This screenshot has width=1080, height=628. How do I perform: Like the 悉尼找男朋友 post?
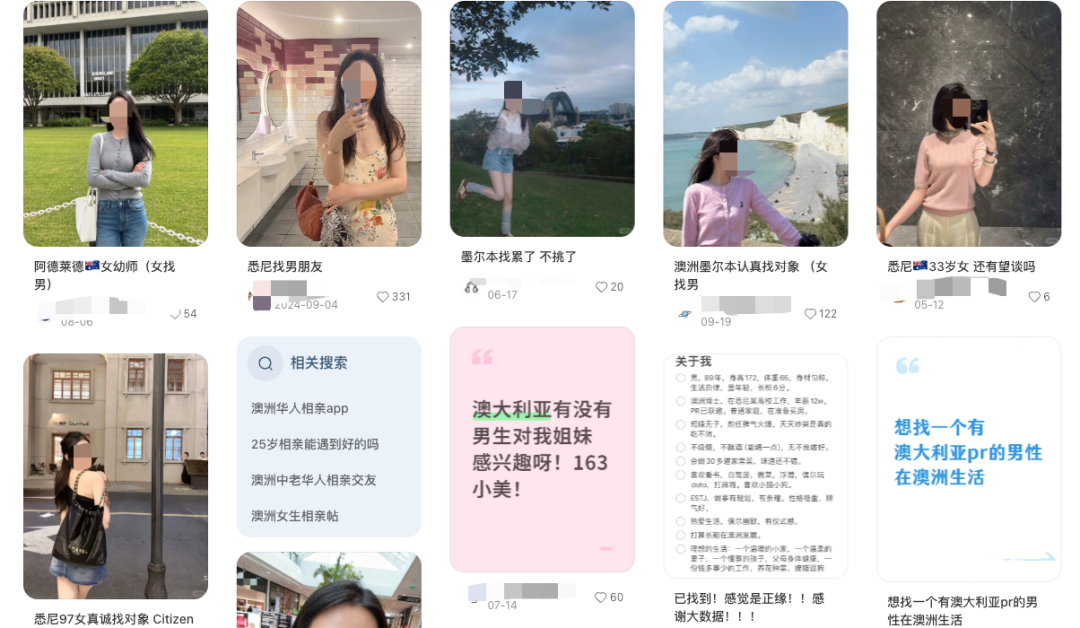383,297
